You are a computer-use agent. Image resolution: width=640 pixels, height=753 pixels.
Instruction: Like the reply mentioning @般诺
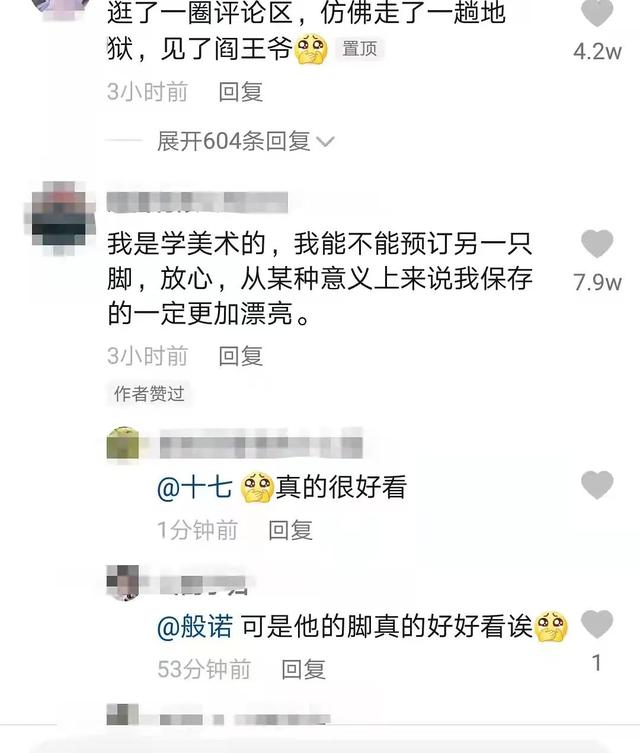click(597, 625)
